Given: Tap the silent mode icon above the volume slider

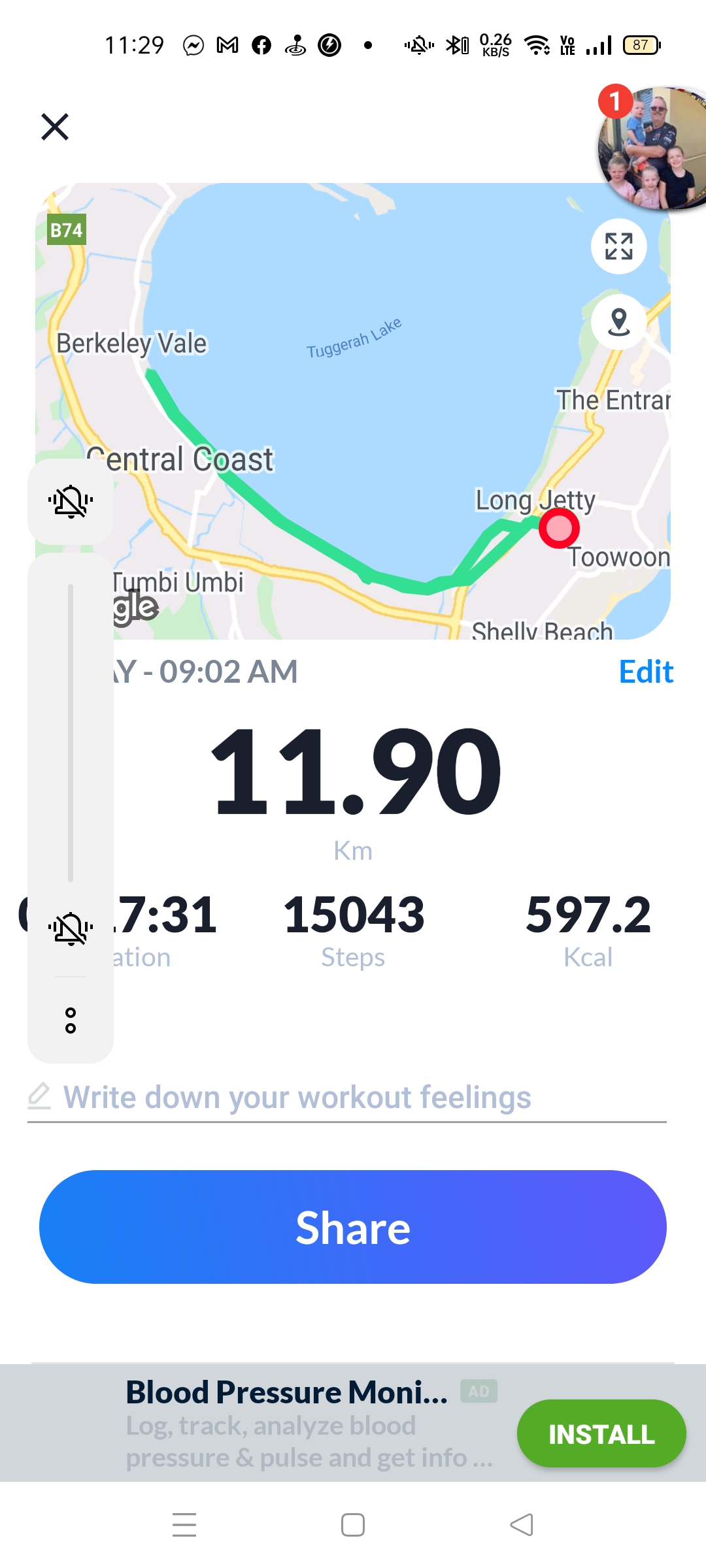Looking at the screenshot, I should (71, 502).
